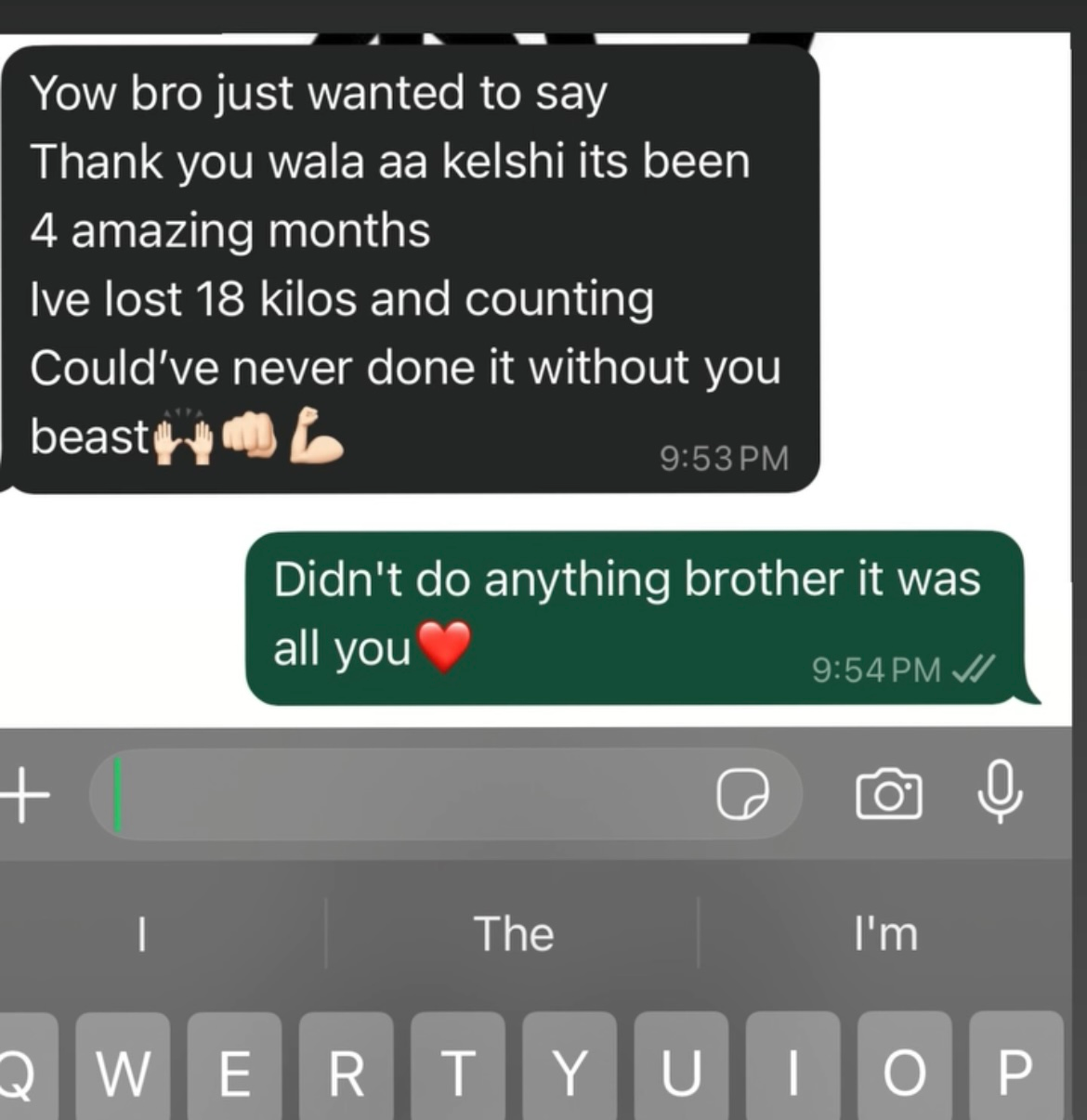Tap the microphone to record voice message
Image resolution: width=1087 pixels, height=1120 pixels.
(1000, 792)
